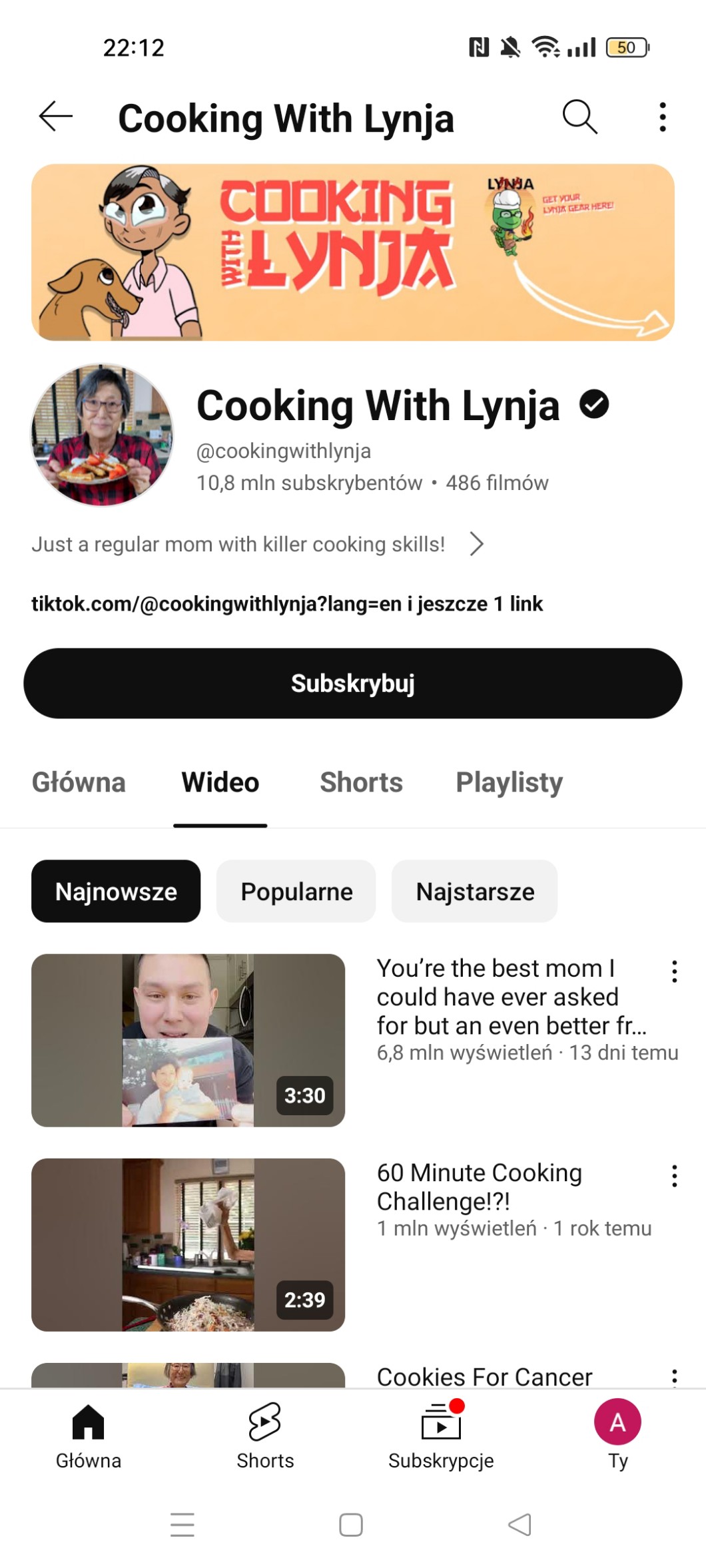Open the Ty profile tab
Screen dimensions: 706x1568
pyautogui.click(x=617, y=1434)
